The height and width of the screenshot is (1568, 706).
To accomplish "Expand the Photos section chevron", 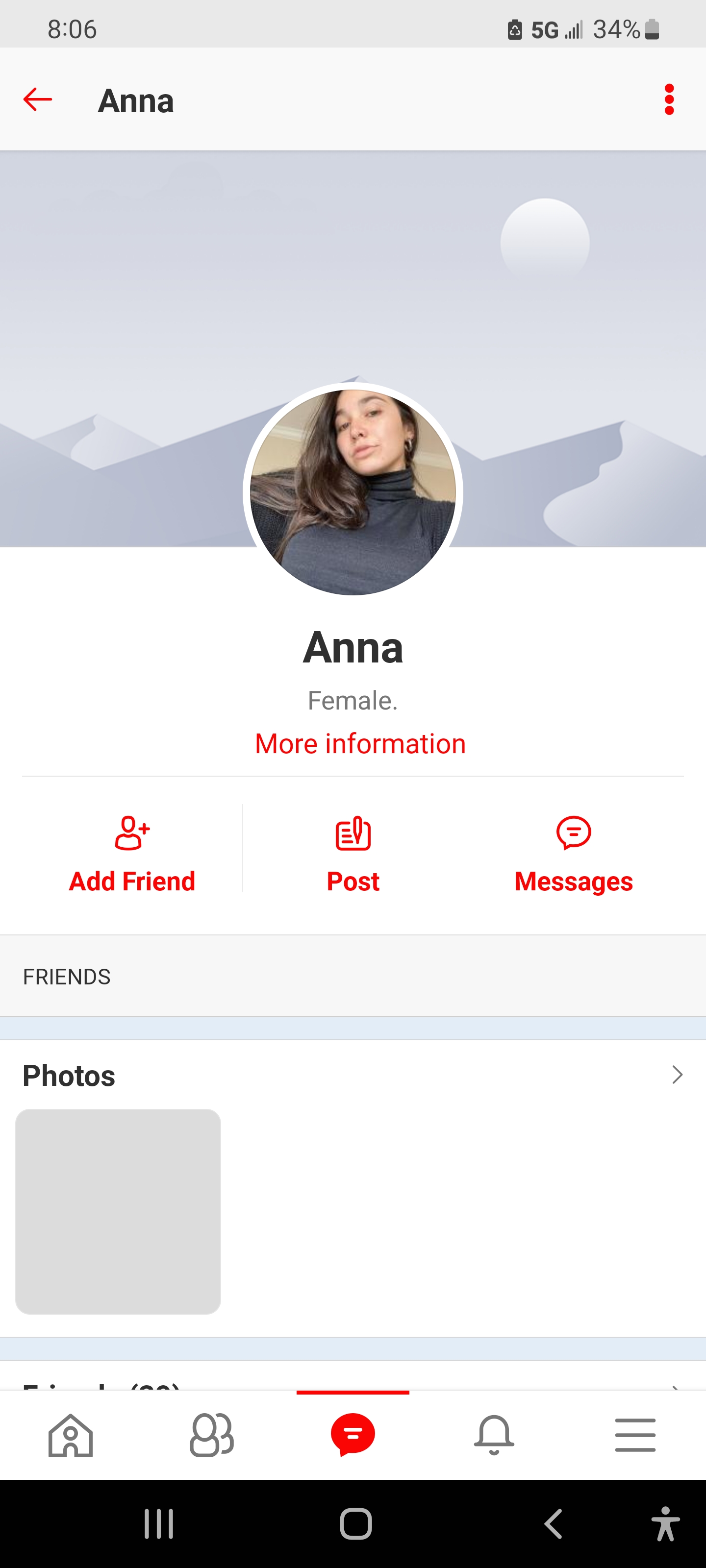I will pos(676,1075).
